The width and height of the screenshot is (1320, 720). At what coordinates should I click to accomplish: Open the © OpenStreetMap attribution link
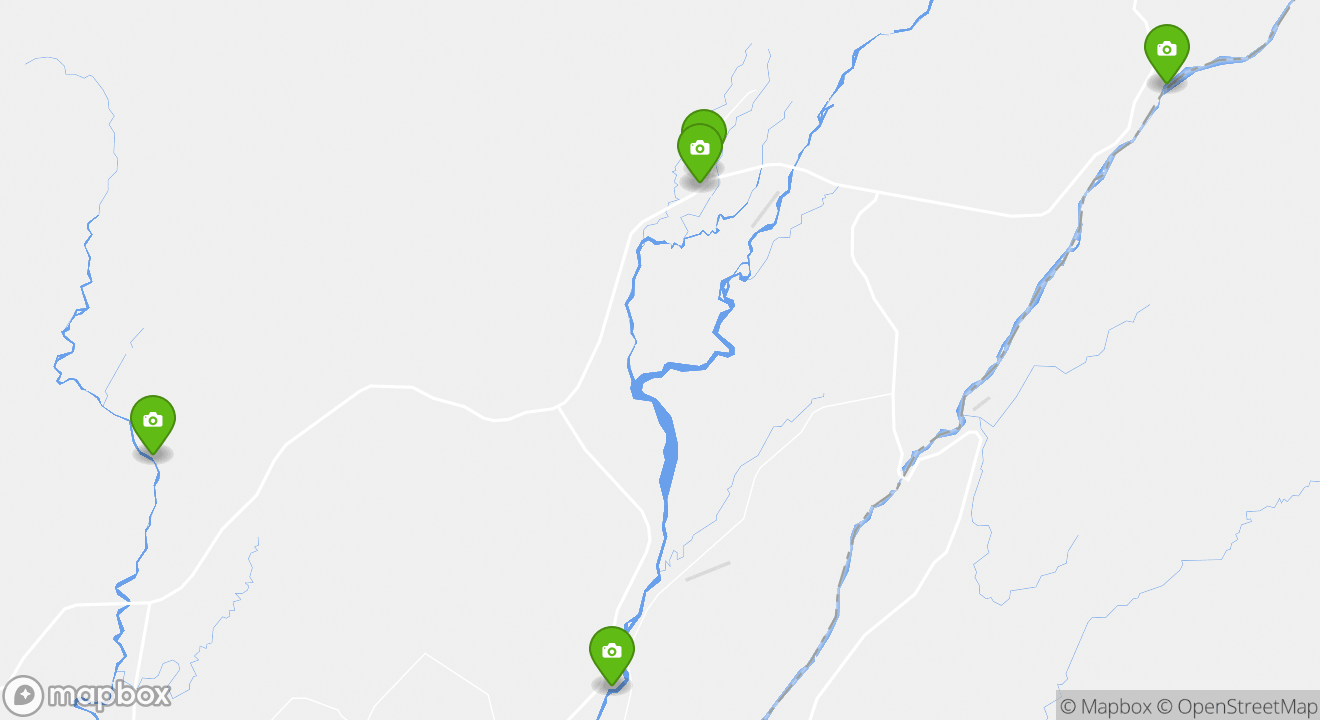(1237, 706)
